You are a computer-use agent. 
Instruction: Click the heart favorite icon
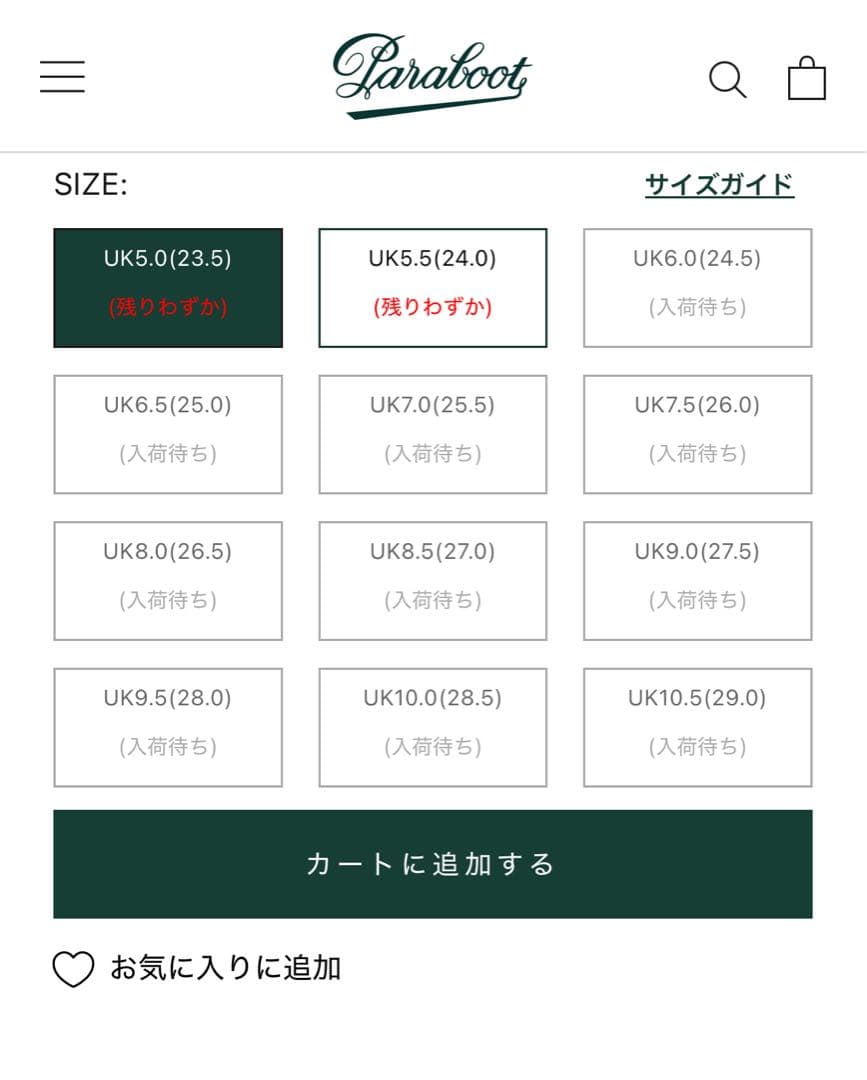pyautogui.click(x=72, y=968)
